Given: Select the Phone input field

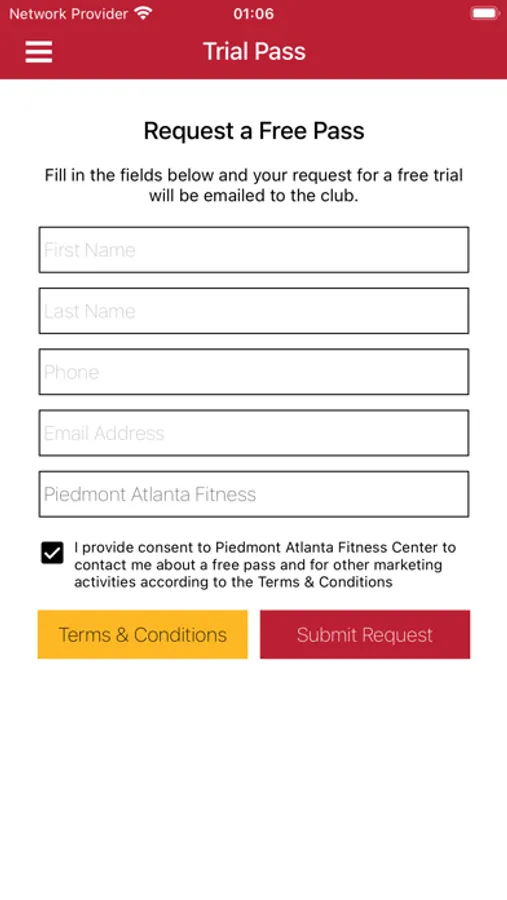Looking at the screenshot, I should click(x=254, y=372).
